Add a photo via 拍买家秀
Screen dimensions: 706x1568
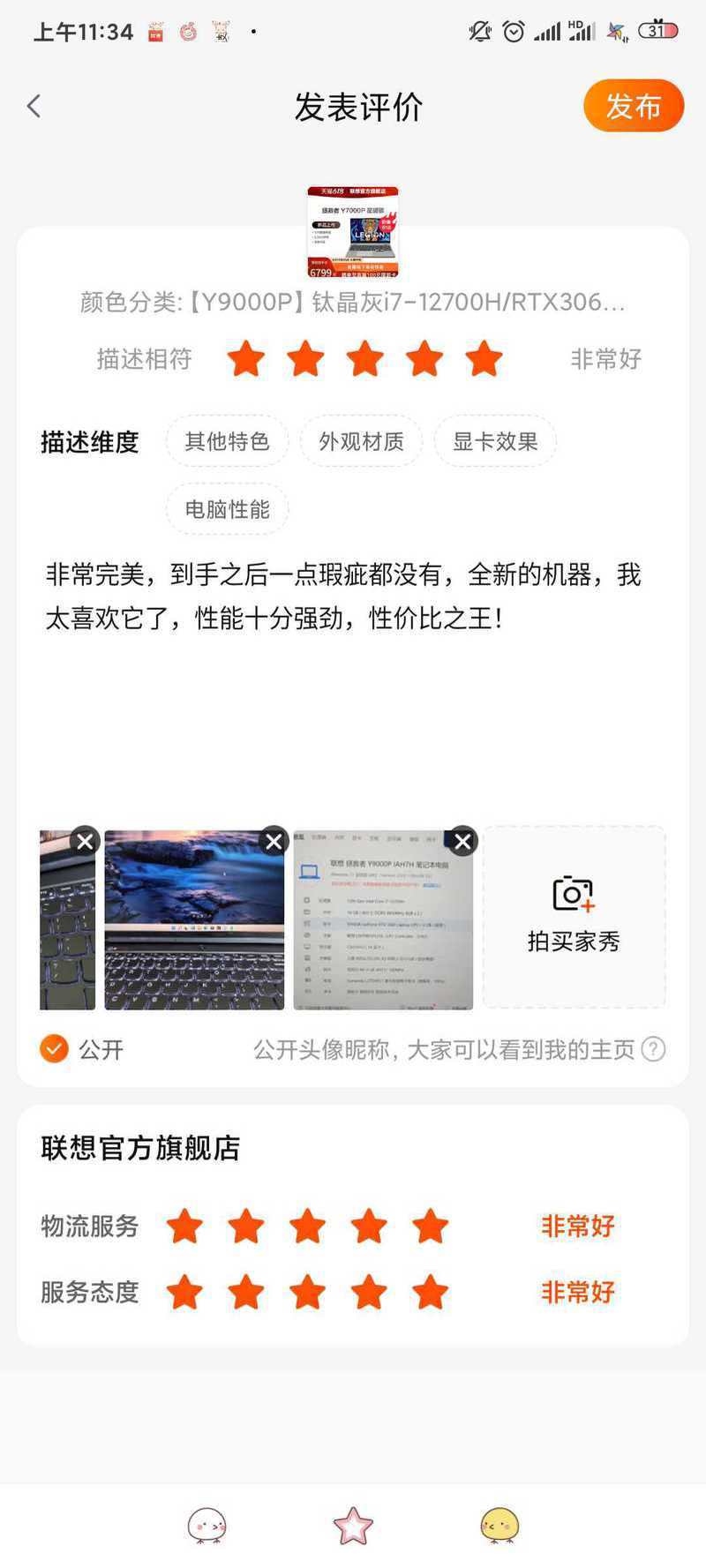coord(574,918)
